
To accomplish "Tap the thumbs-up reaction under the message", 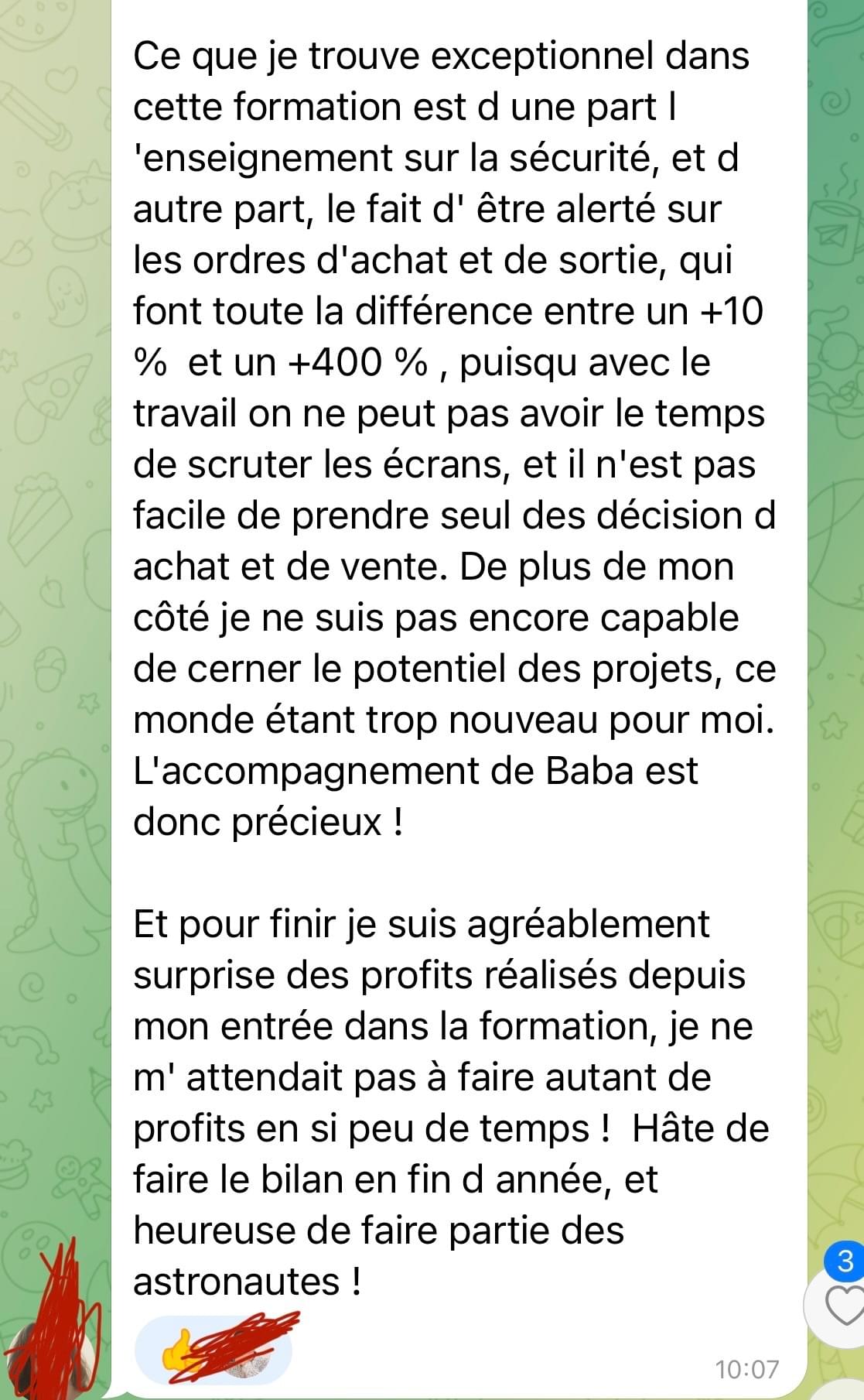I will [179, 1354].
